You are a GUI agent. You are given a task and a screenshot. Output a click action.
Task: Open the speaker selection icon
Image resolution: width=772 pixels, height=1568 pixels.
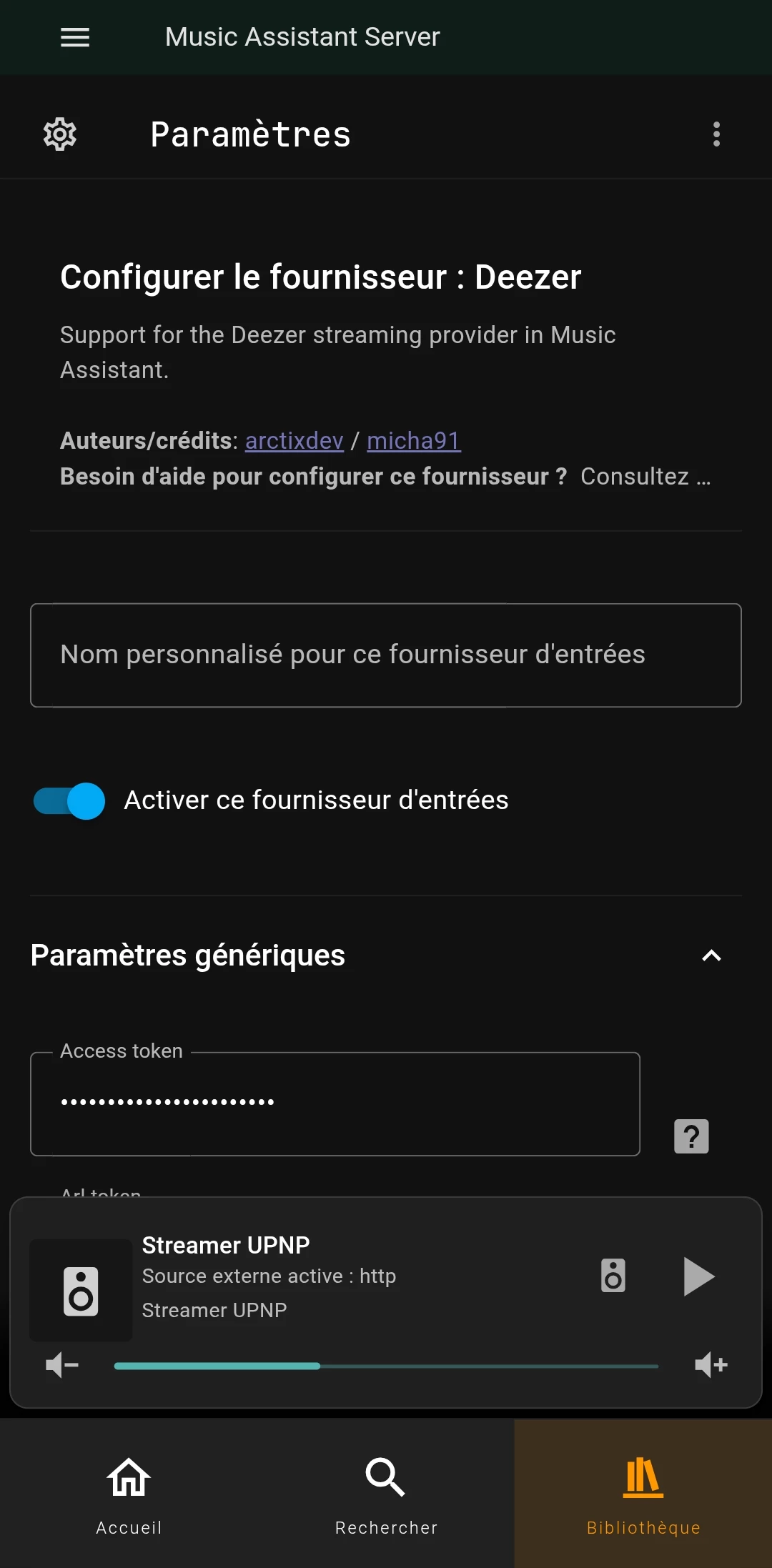coord(613,1276)
